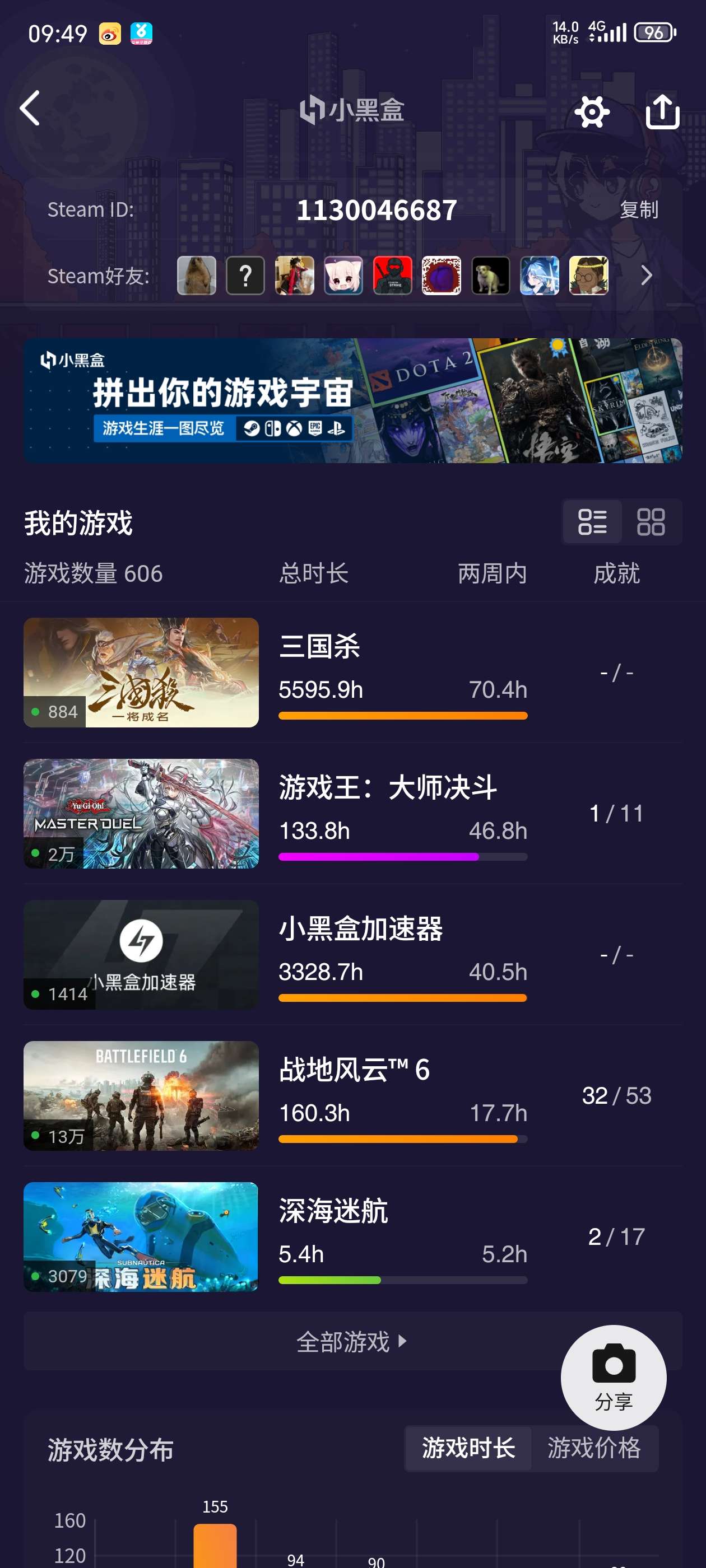Screen dimensions: 706x1568
Task: Open the settings gear icon
Action: pyautogui.click(x=592, y=111)
